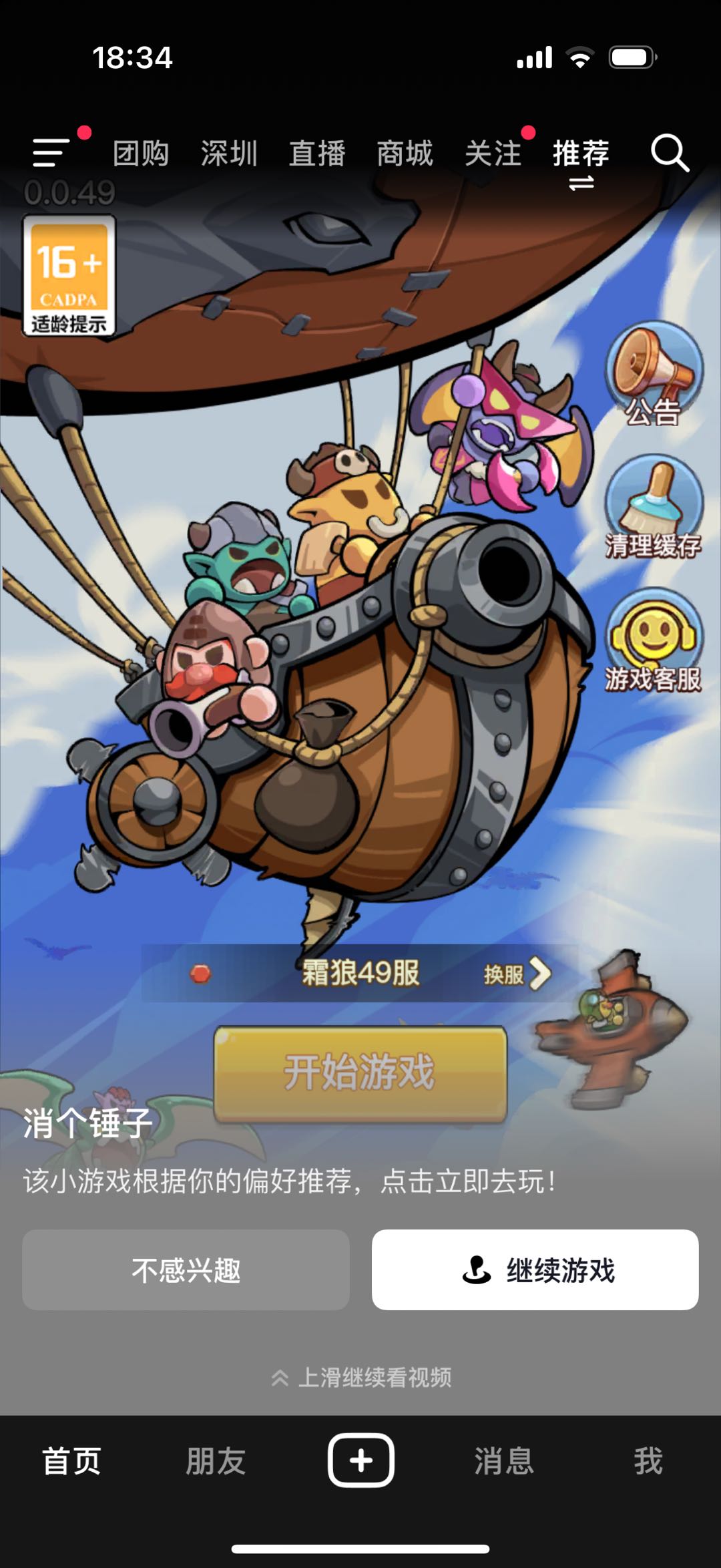Switch to the 关注 tab
Viewport: 721px width, 1568px height.
493,154
